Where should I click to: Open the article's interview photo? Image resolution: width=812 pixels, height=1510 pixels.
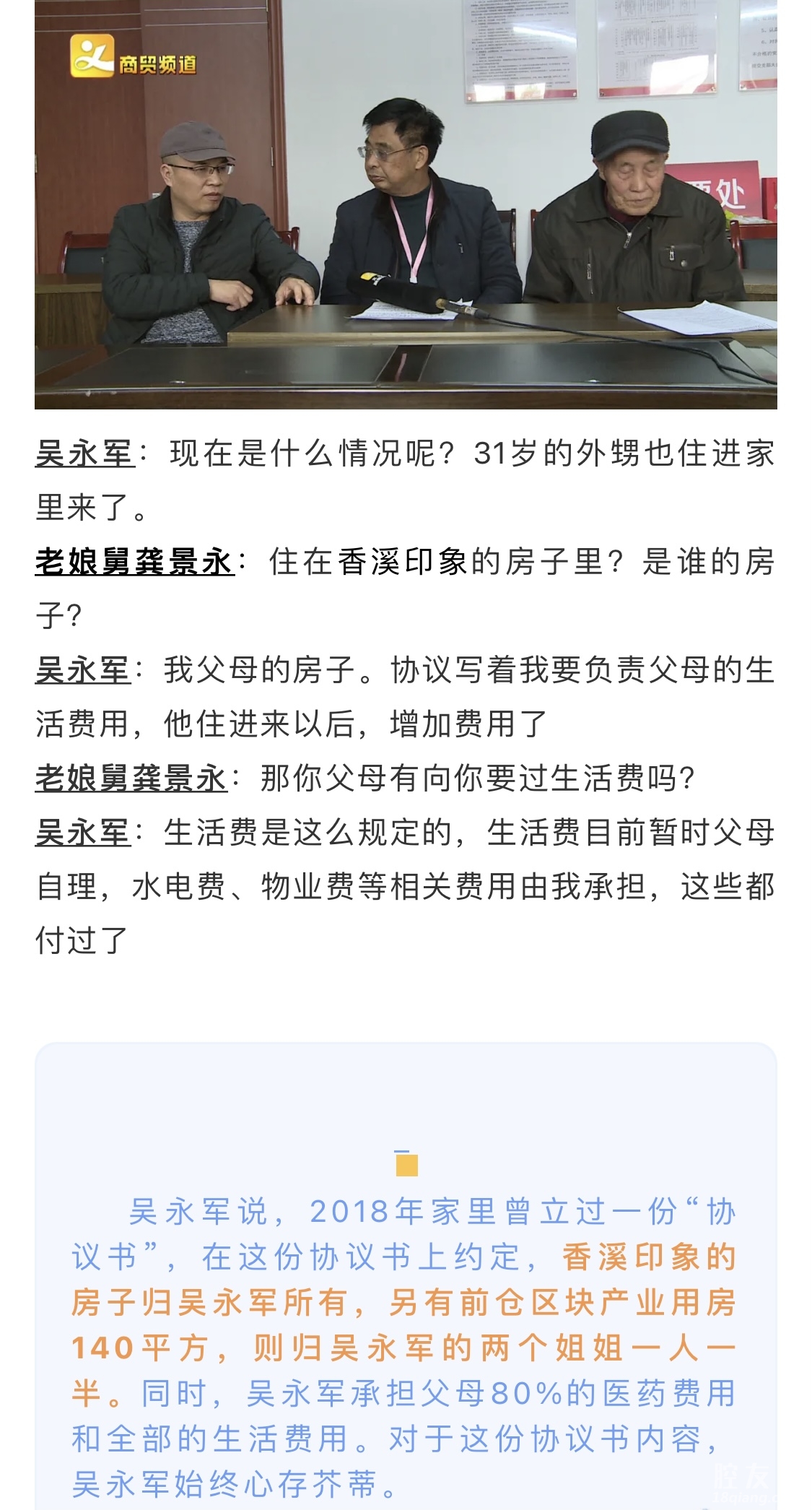[406, 204]
